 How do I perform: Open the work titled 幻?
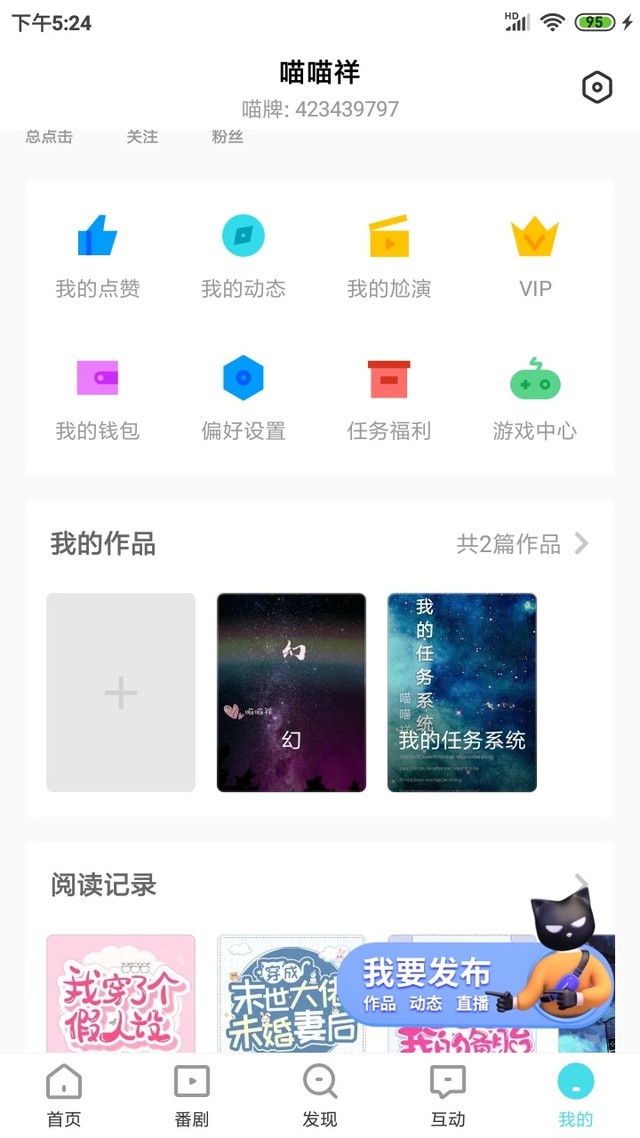coord(292,692)
